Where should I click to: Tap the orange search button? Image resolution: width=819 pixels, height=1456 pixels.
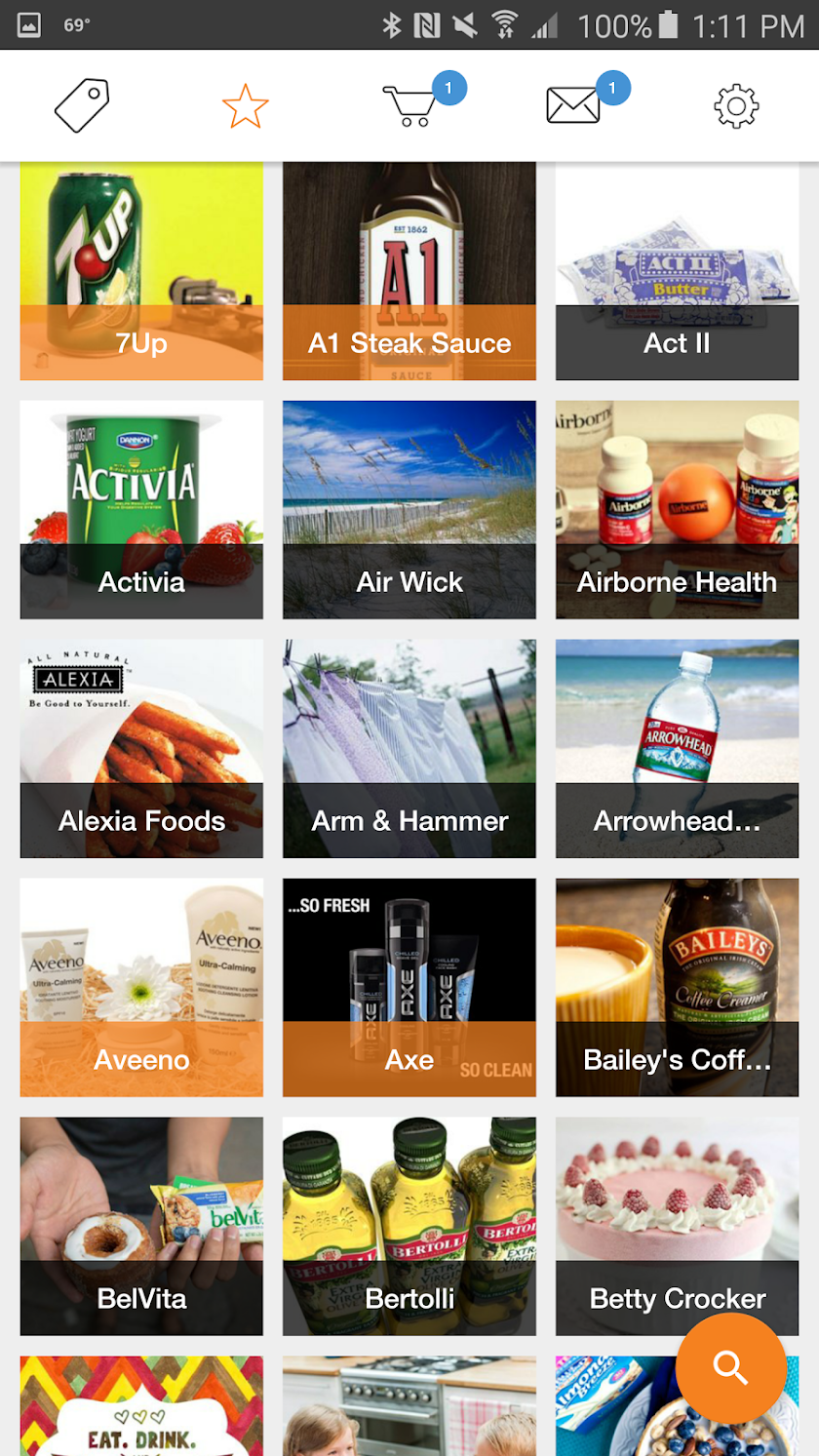[730, 1367]
